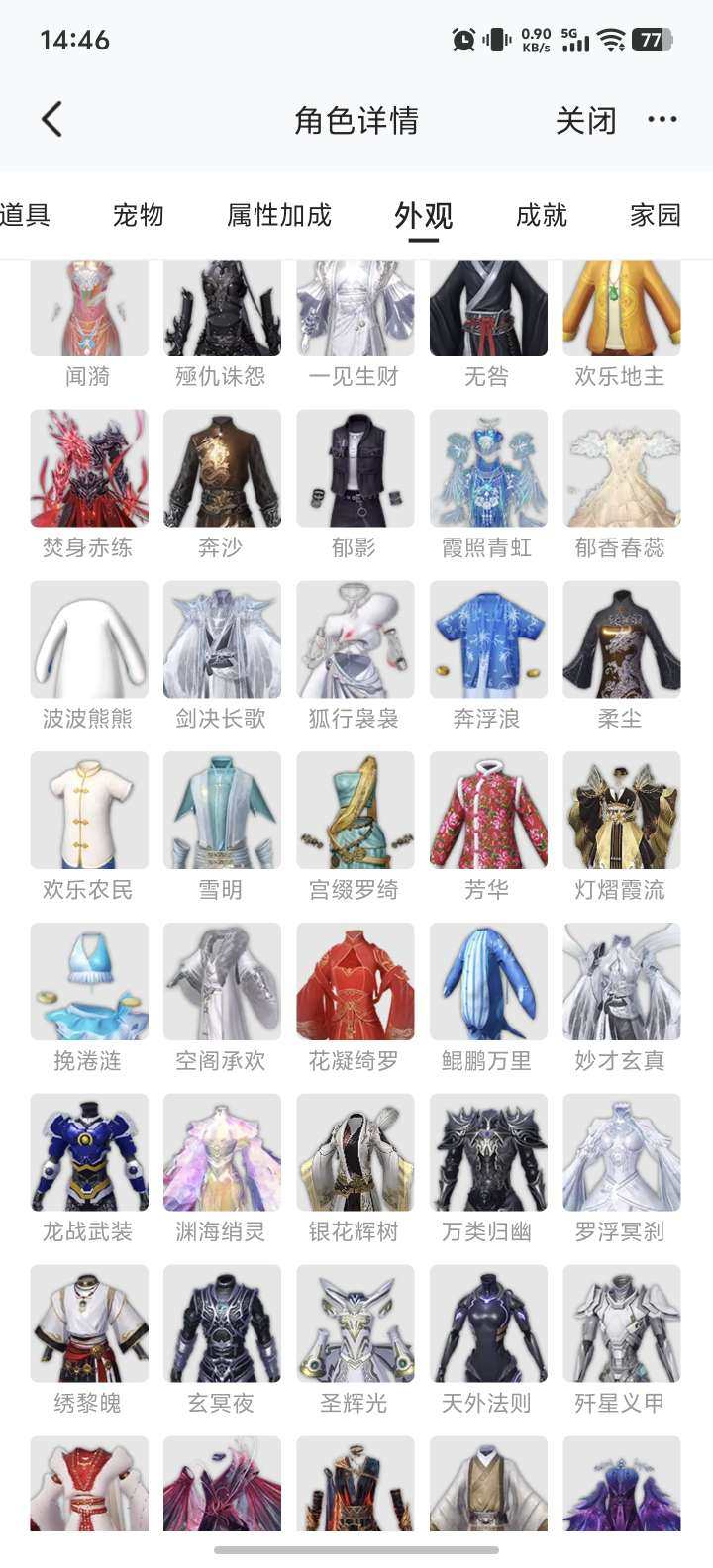Switch to the 道具 tab

(30, 216)
